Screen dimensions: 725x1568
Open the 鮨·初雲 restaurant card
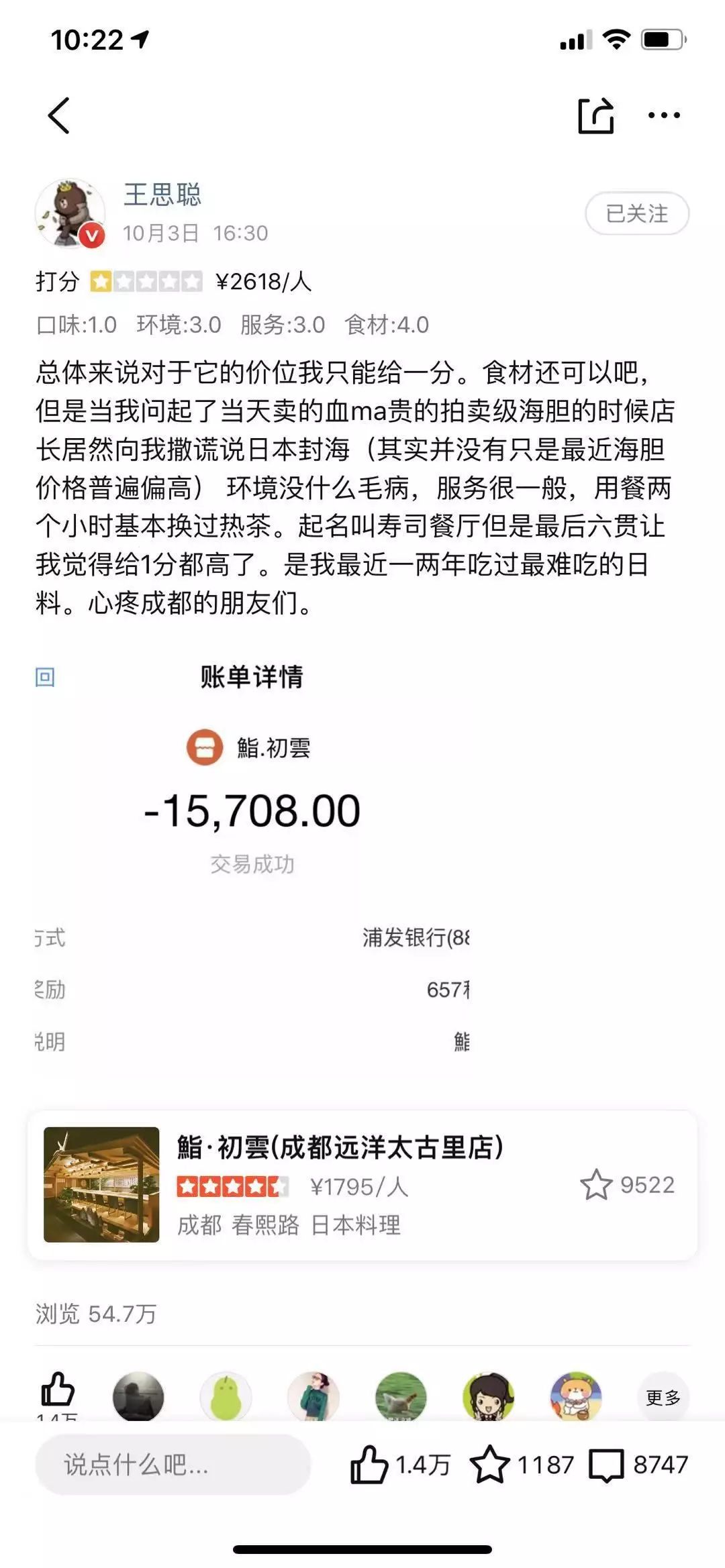362,1185
